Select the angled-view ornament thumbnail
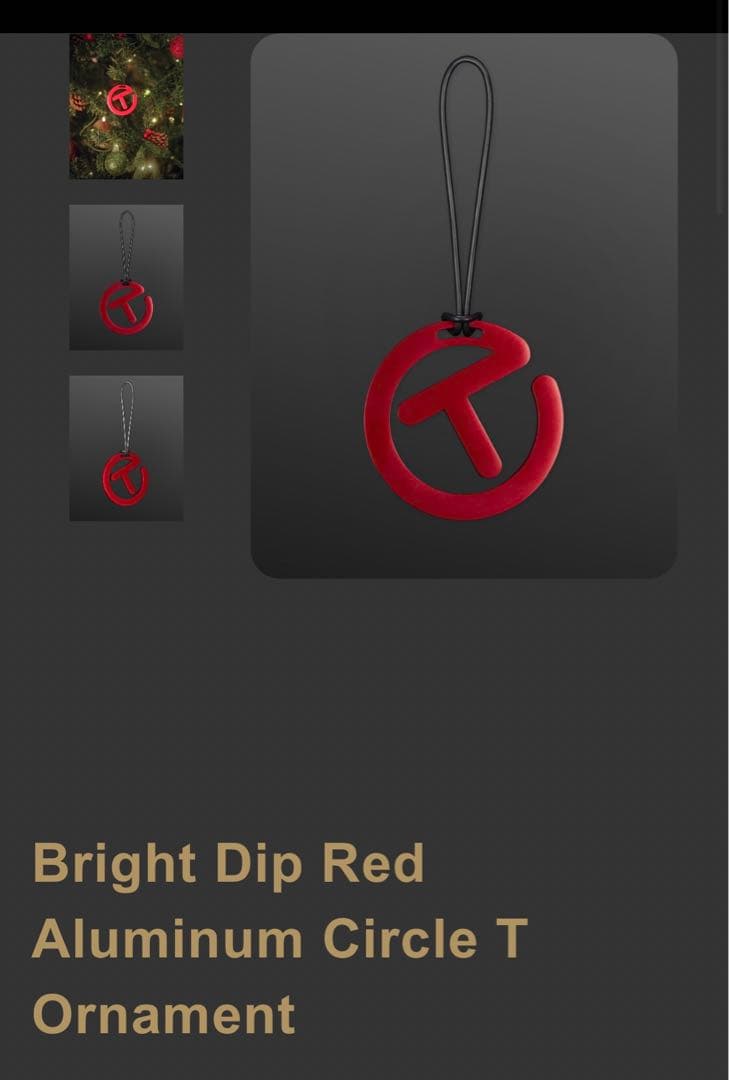Screen dimensions: 729x1080 (x=126, y=448)
